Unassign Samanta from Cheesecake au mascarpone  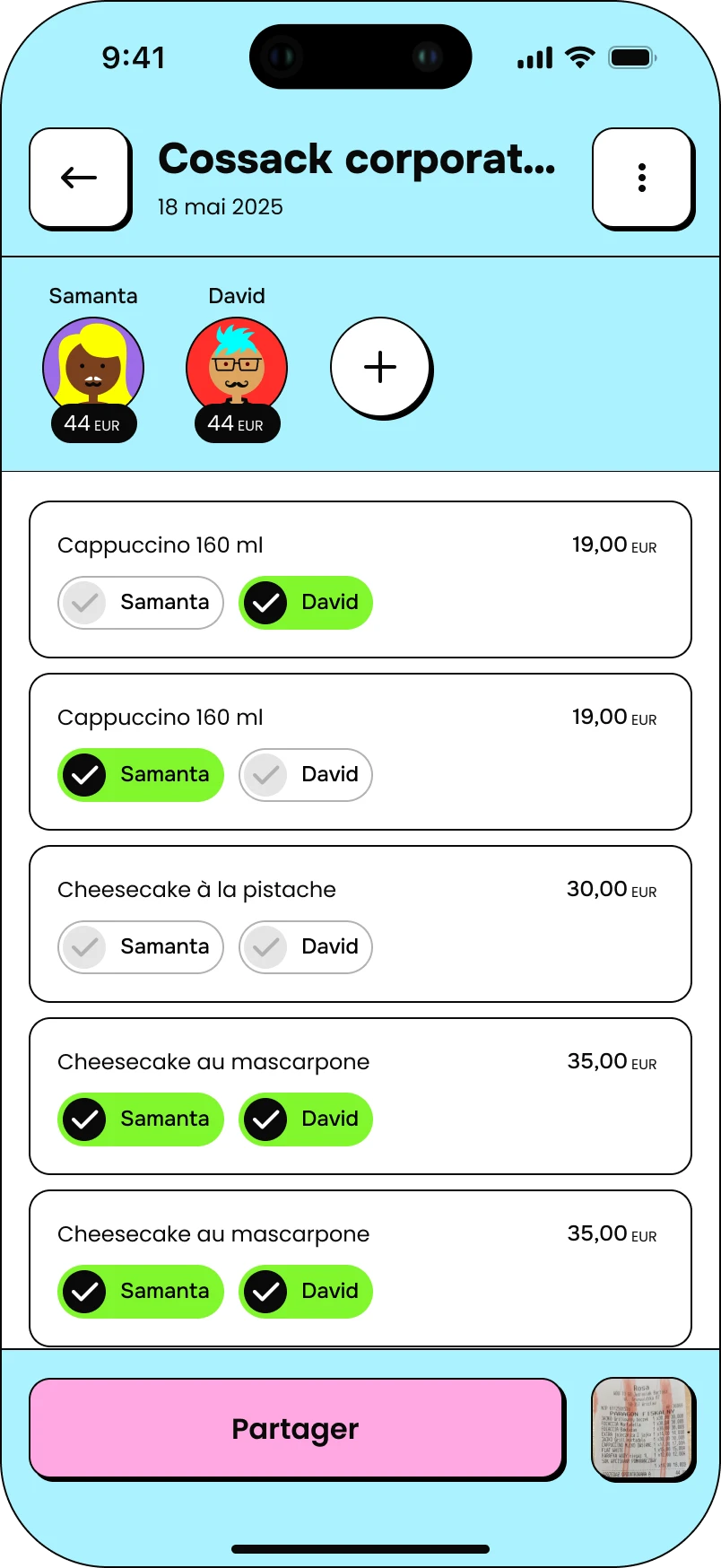coord(140,1119)
